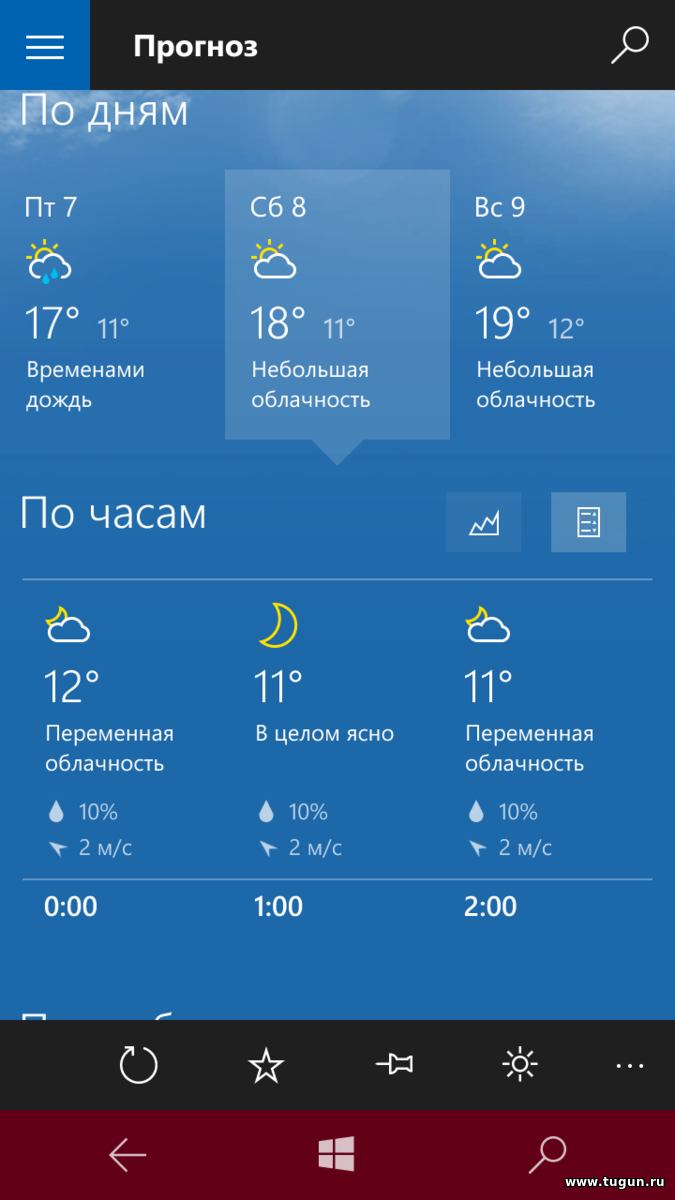Viewport: 675px width, 1200px height.
Task: Select the Вс 9 daily forecast
Action: (x=562, y=304)
